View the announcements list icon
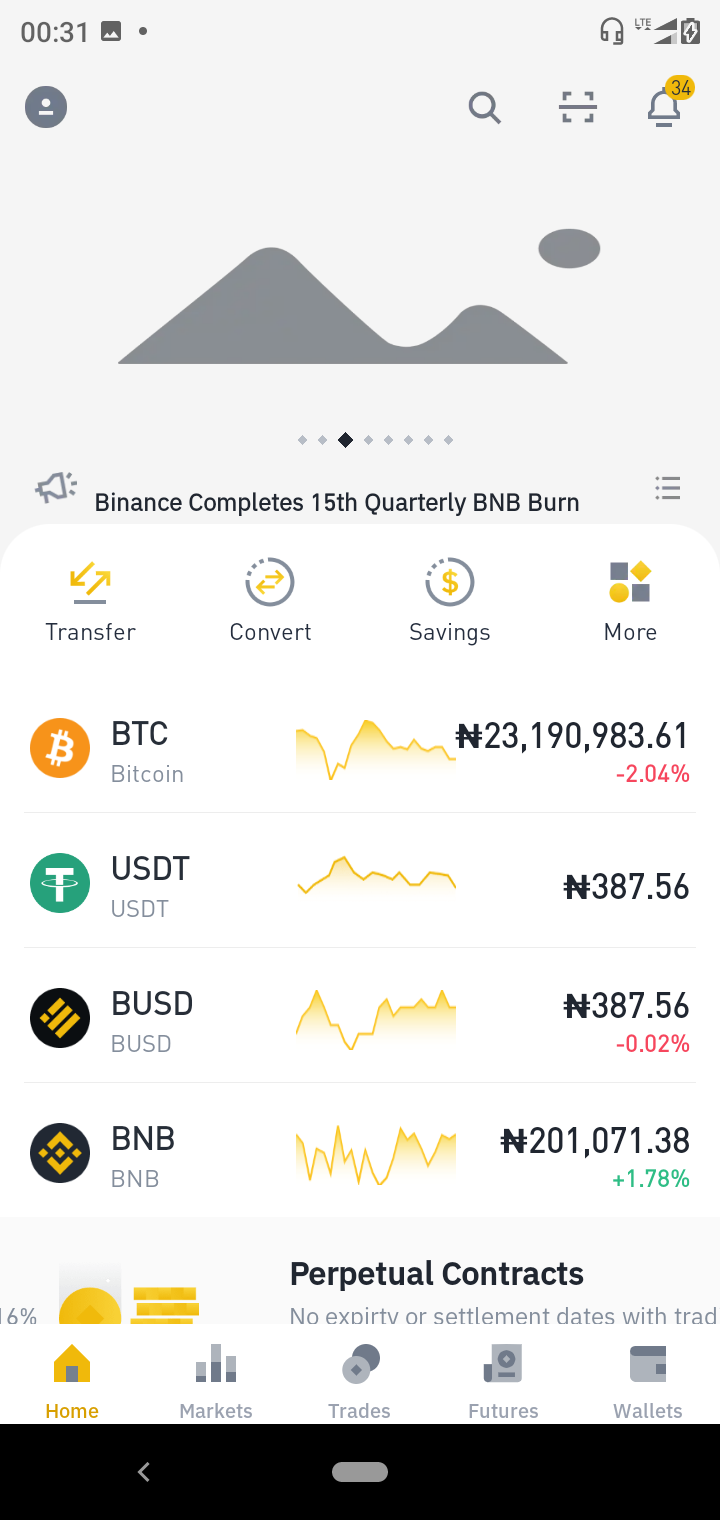 pos(668,488)
